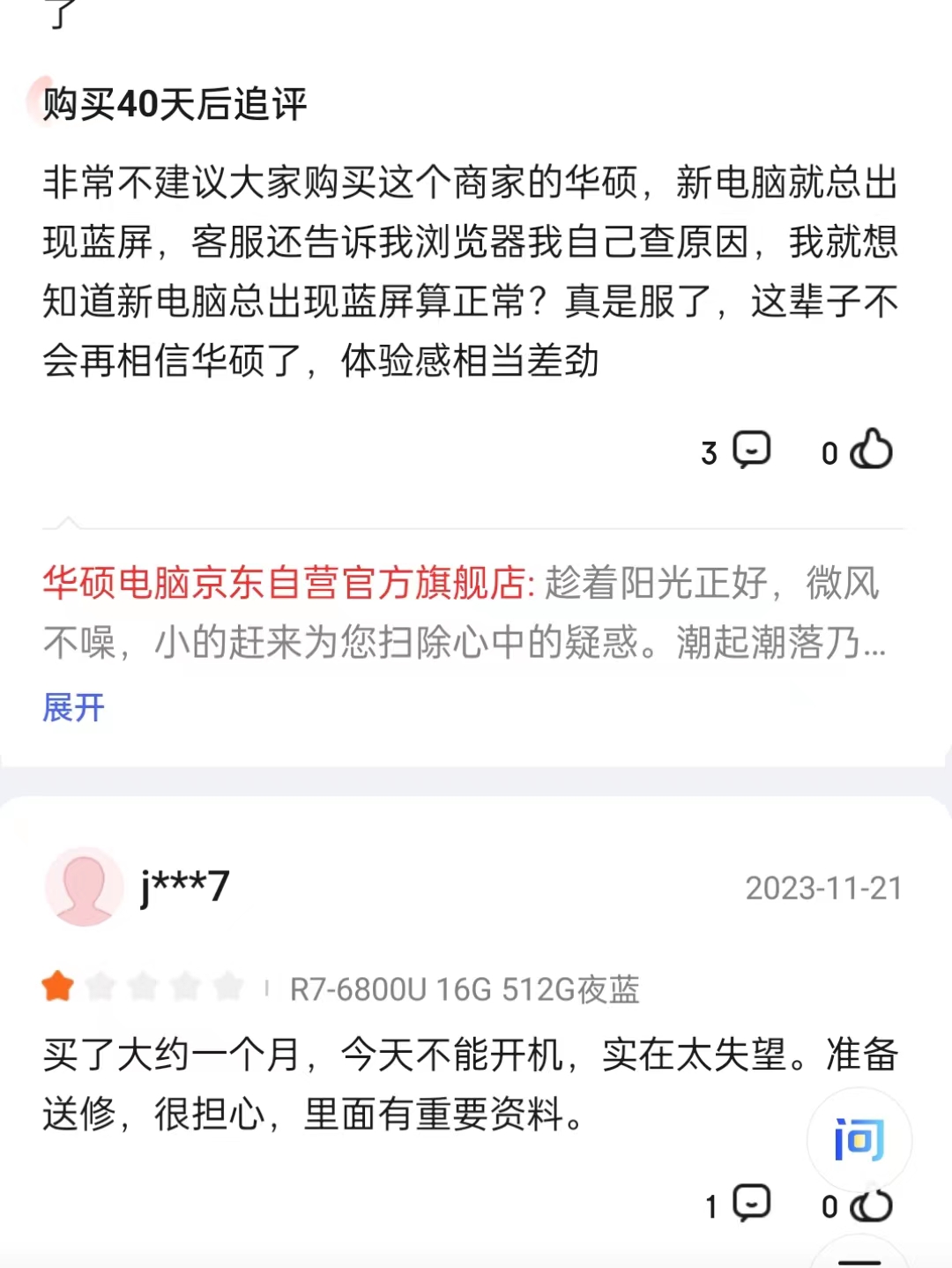Like the 40-day follow-up review

[871, 450]
